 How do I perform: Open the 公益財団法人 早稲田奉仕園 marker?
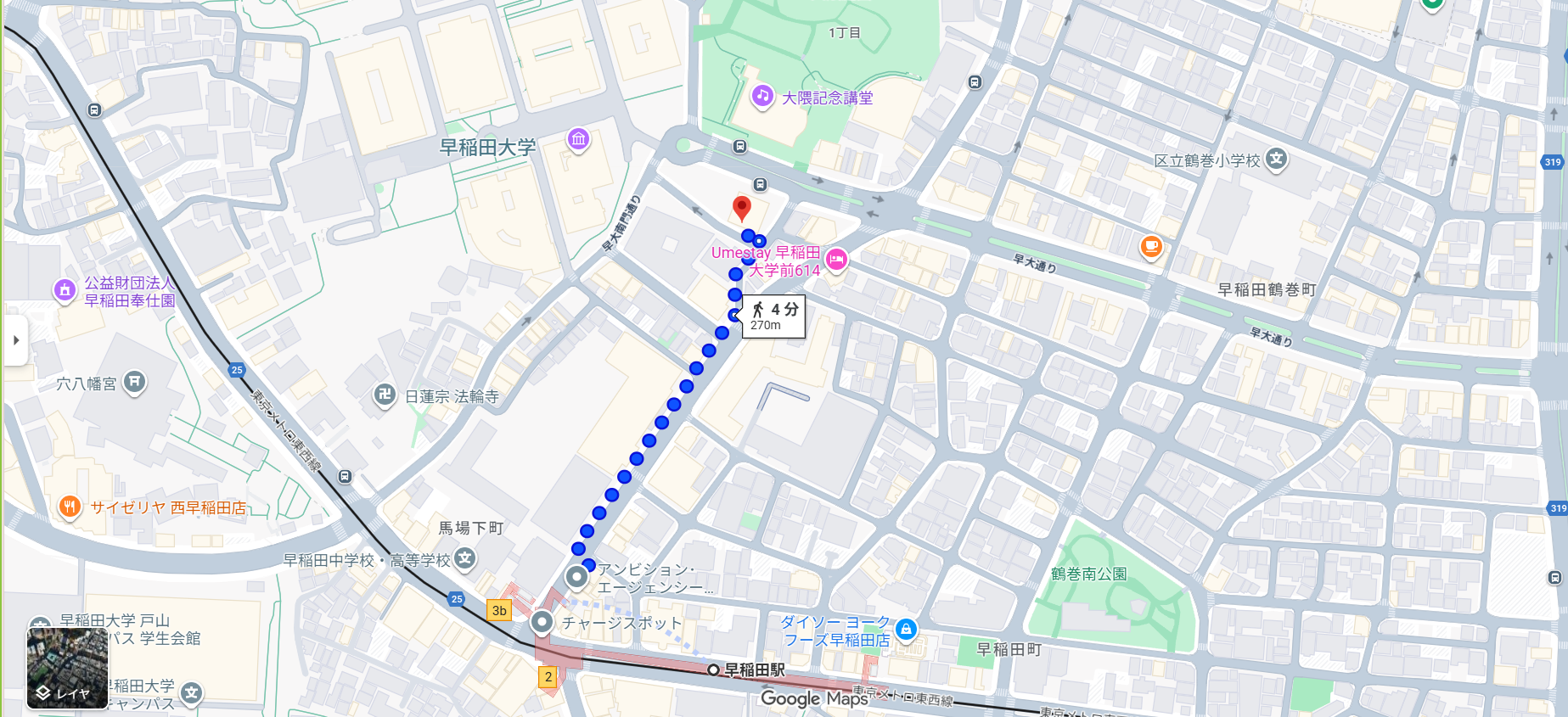point(65,290)
